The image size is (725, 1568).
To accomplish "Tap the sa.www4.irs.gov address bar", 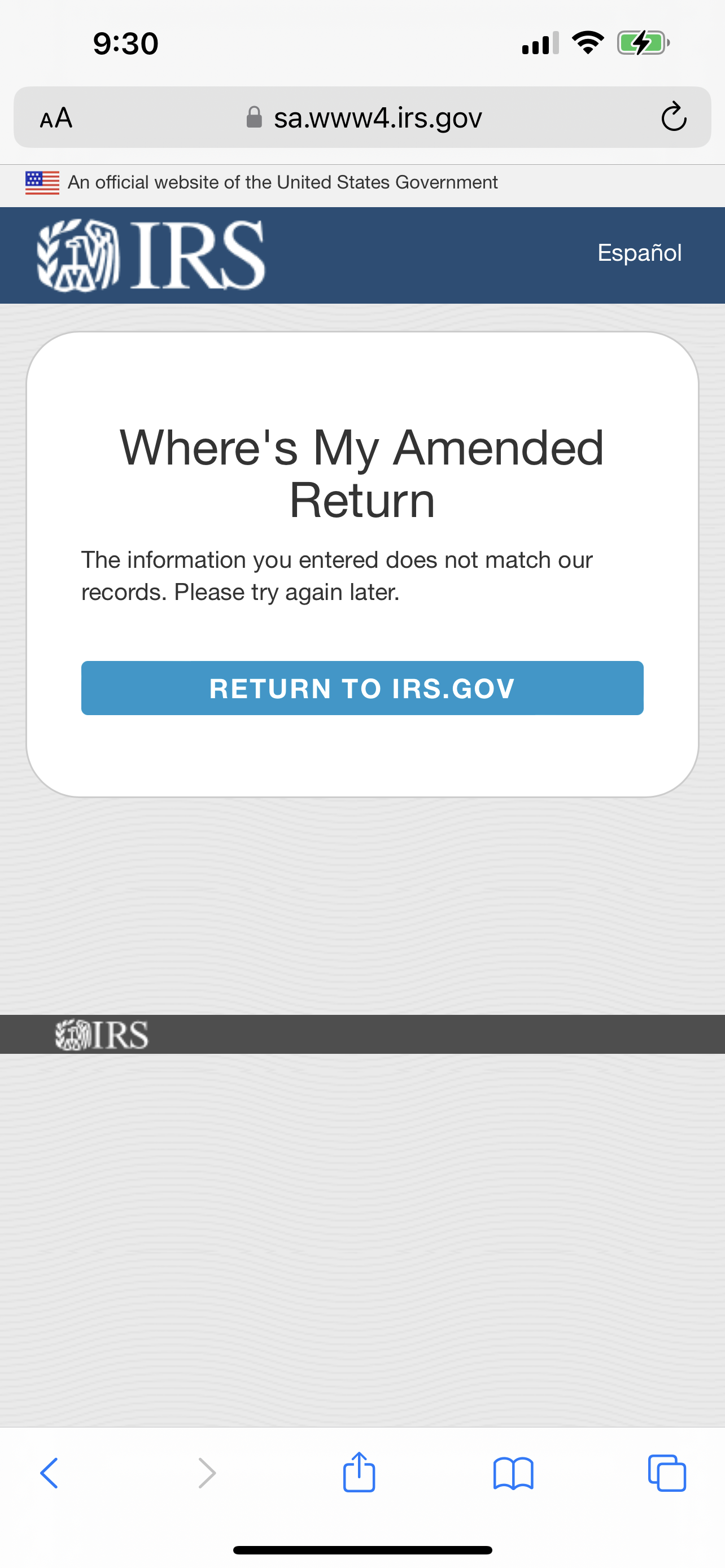I will pos(377,117).
